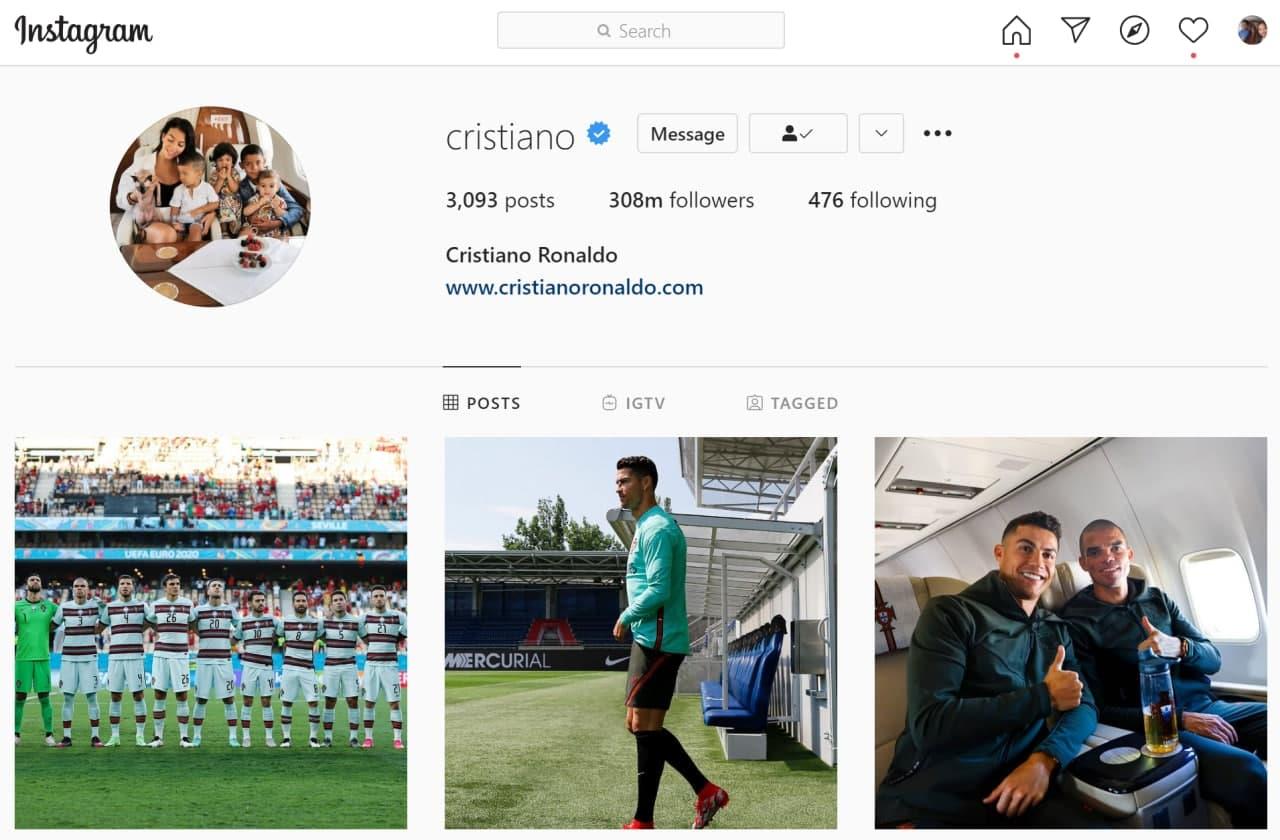The height and width of the screenshot is (840, 1280).
Task: Open the team lineup stadium post
Action: pyautogui.click(x=211, y=632)
